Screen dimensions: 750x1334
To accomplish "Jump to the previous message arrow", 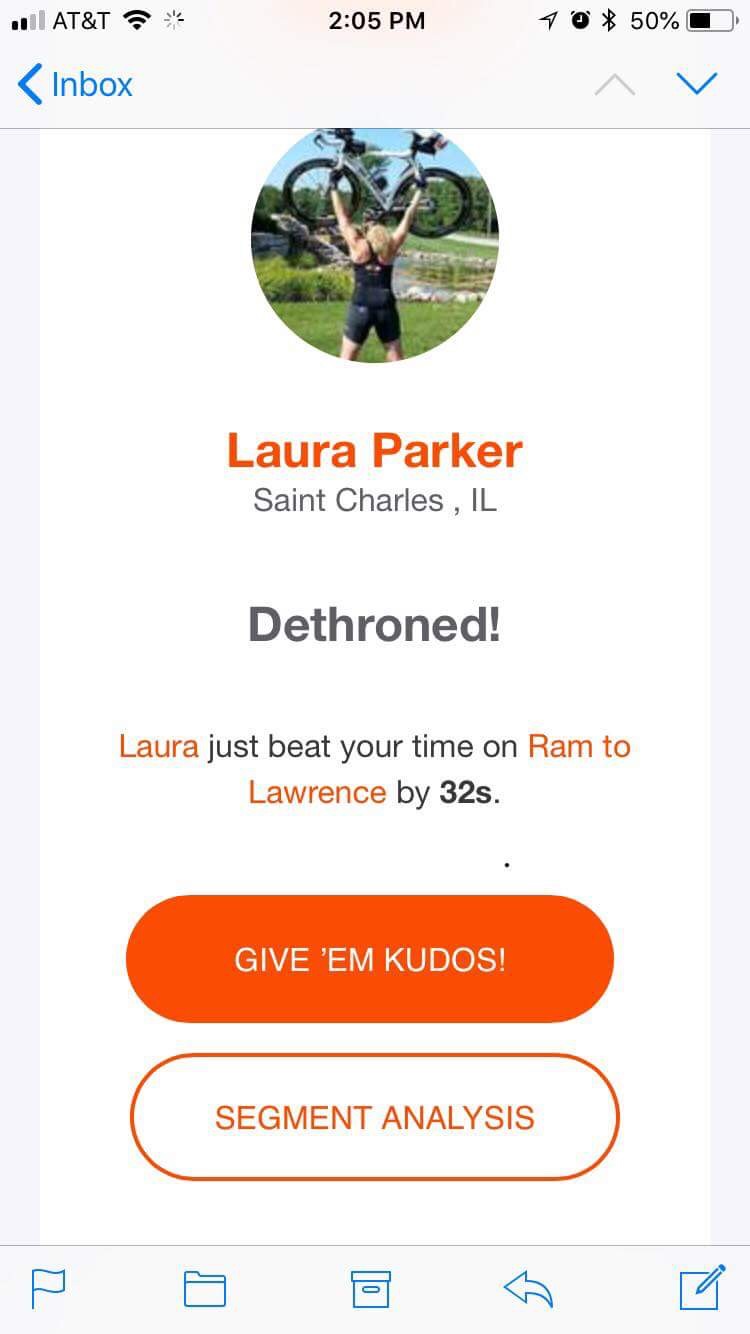I will click(614, 85).
